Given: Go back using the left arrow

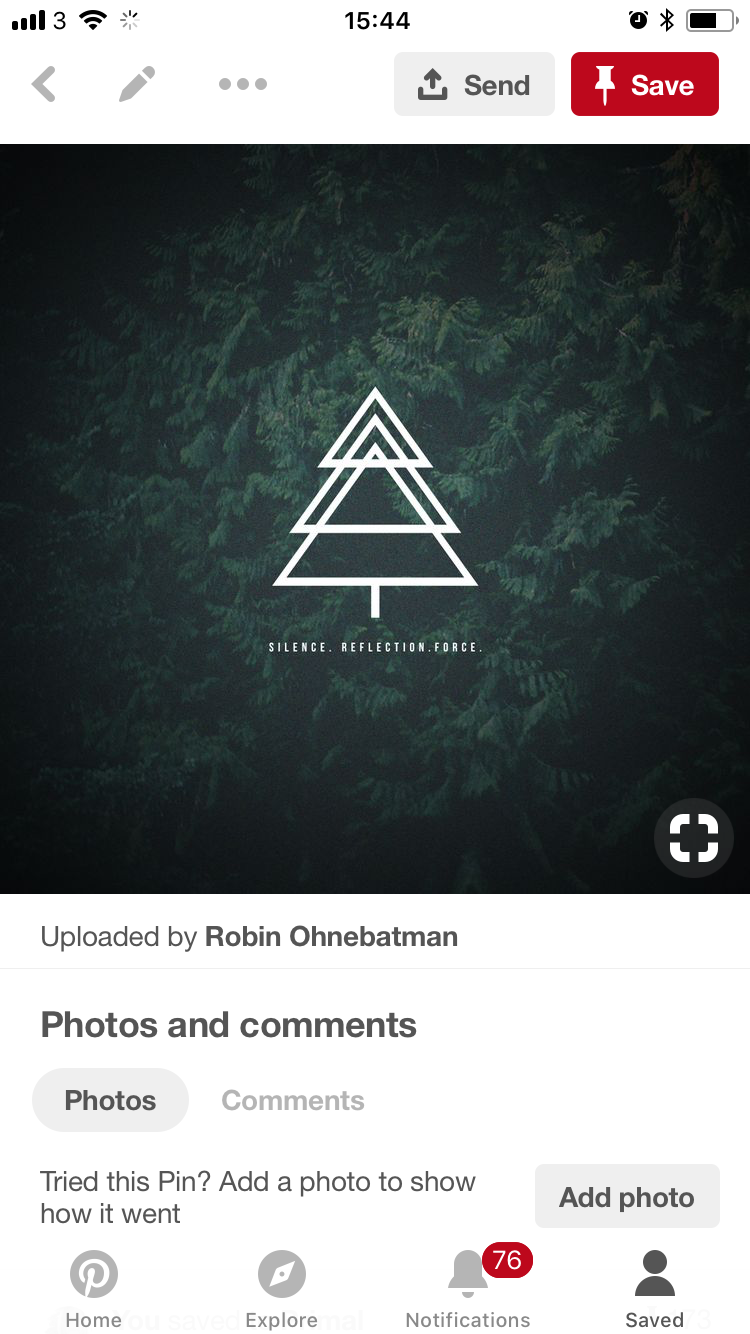Looking at the screenshot, I should (44, 85).
